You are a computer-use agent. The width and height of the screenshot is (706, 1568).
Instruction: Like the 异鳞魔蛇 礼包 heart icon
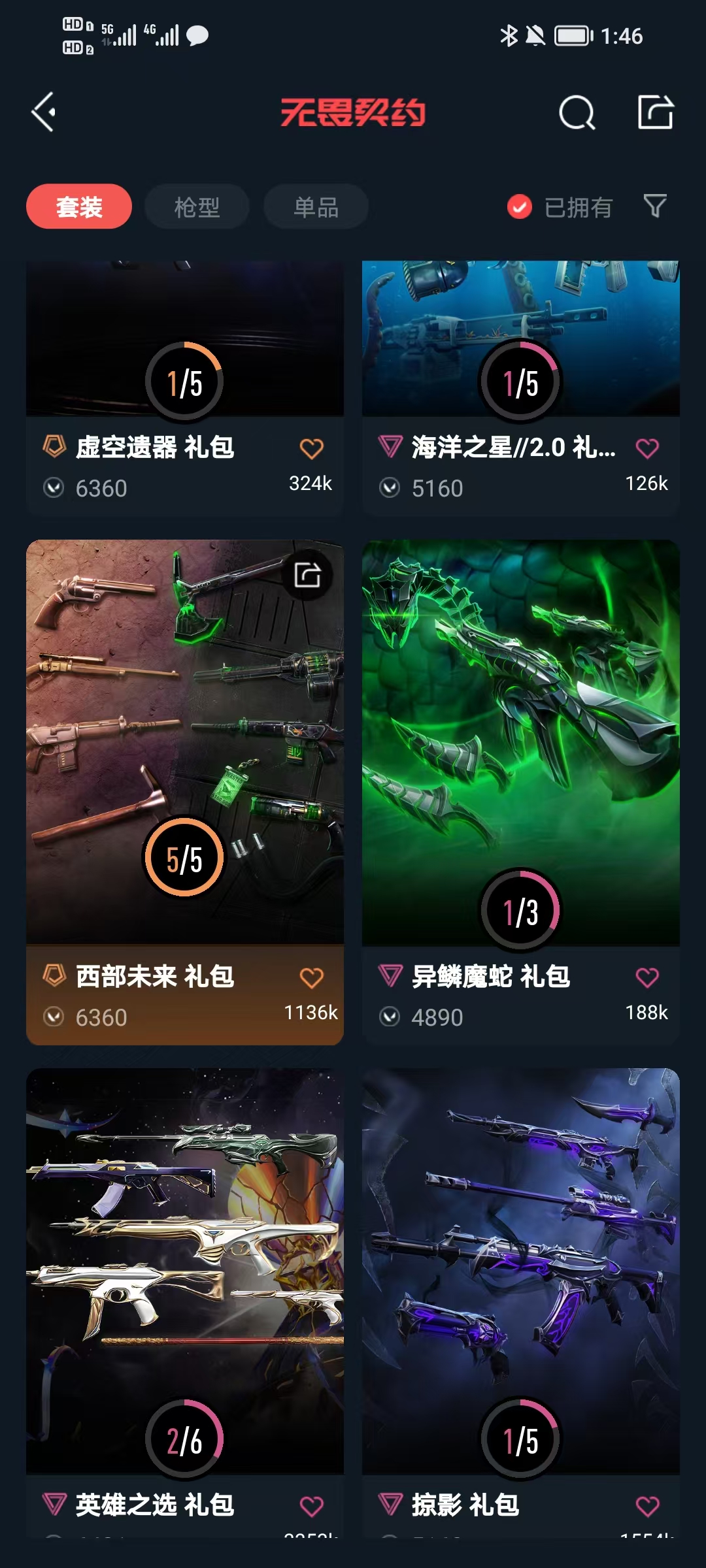point(647,978)
